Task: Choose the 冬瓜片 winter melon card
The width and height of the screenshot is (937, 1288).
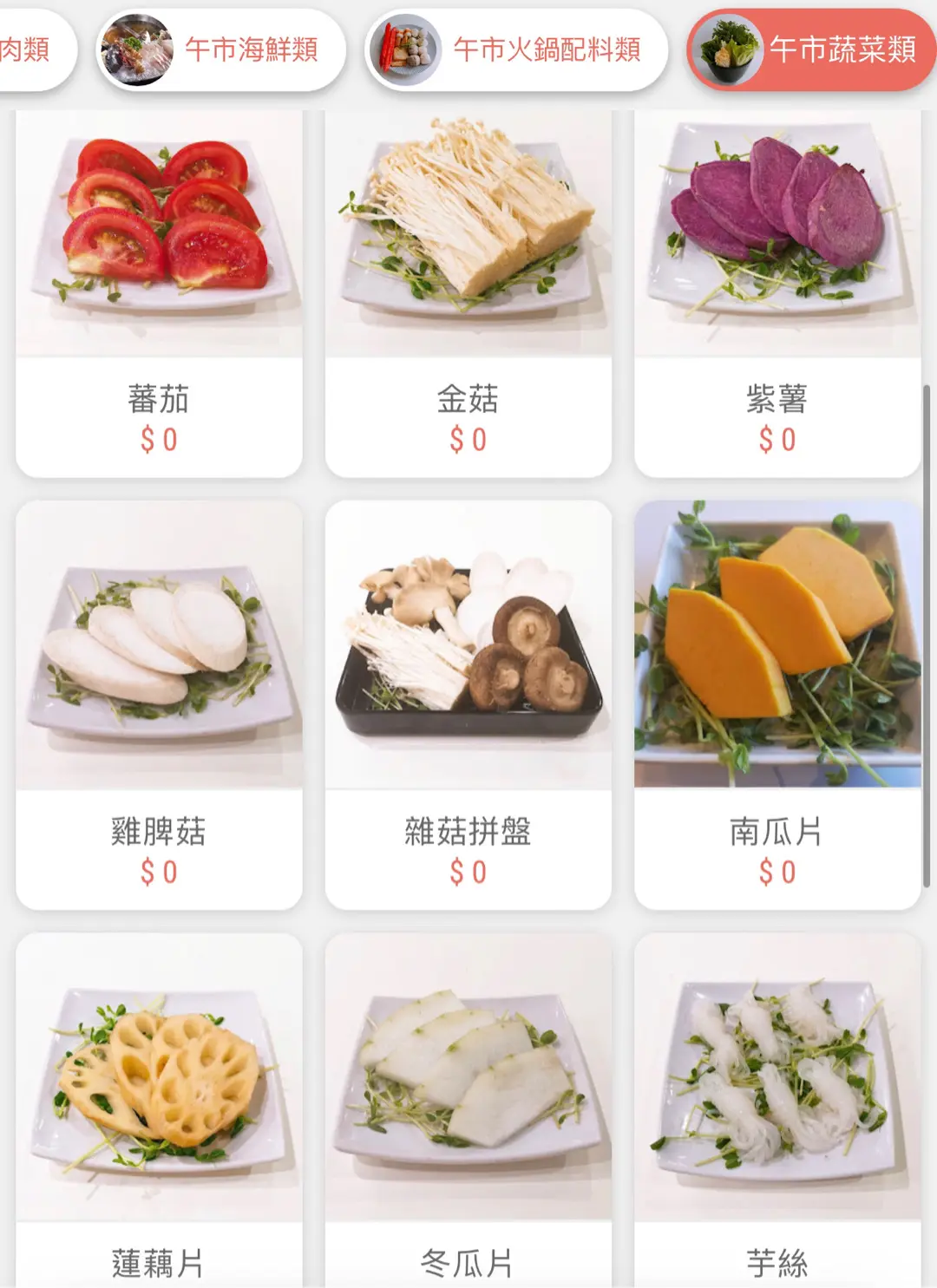Action: click(468, 1110)
